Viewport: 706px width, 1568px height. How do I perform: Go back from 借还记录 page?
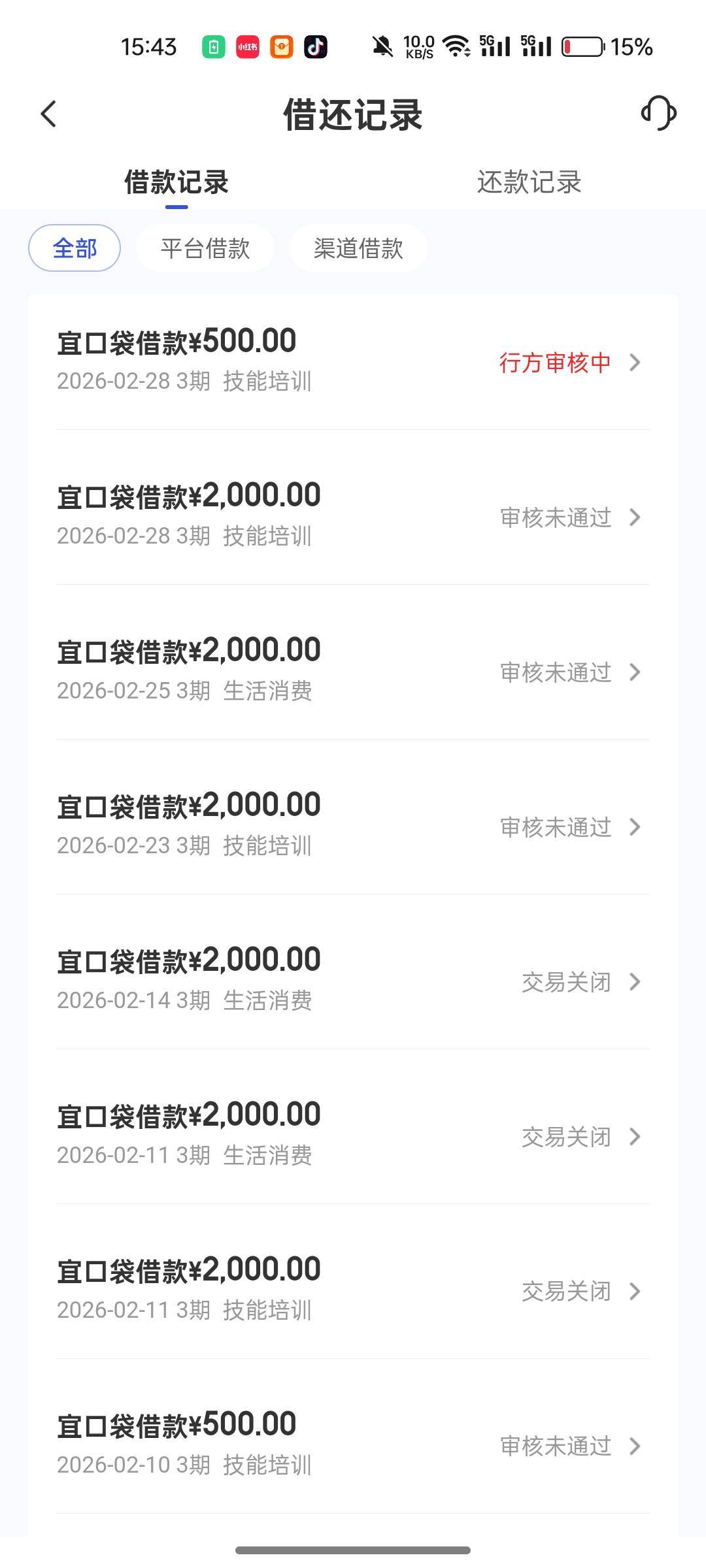coord(49,114)
